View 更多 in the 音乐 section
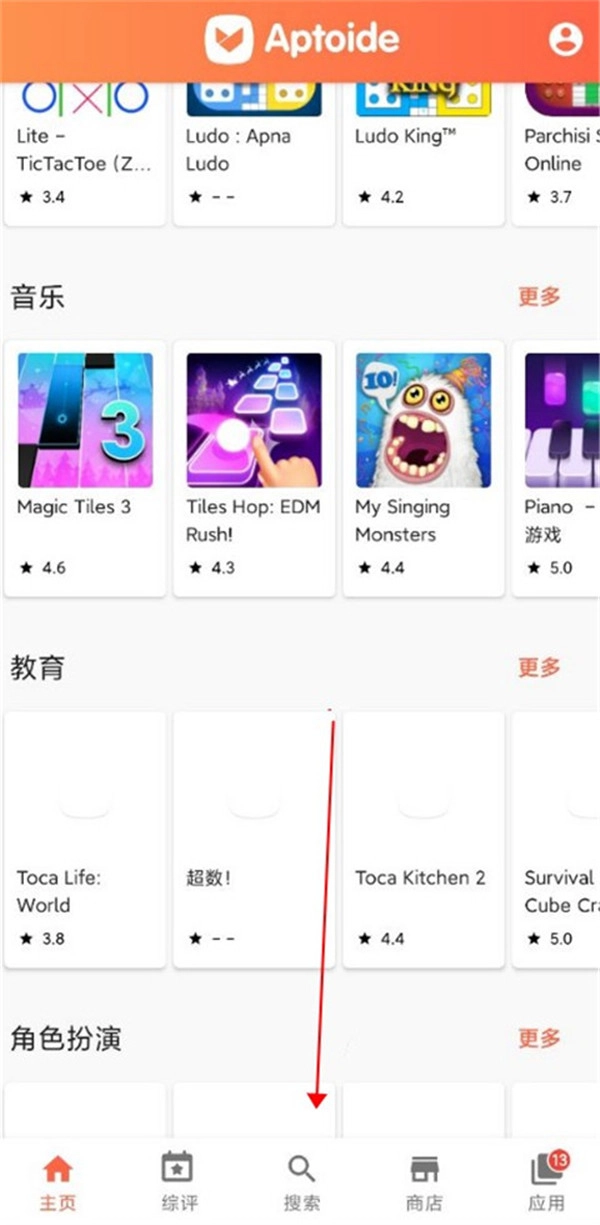 [539, 296]
